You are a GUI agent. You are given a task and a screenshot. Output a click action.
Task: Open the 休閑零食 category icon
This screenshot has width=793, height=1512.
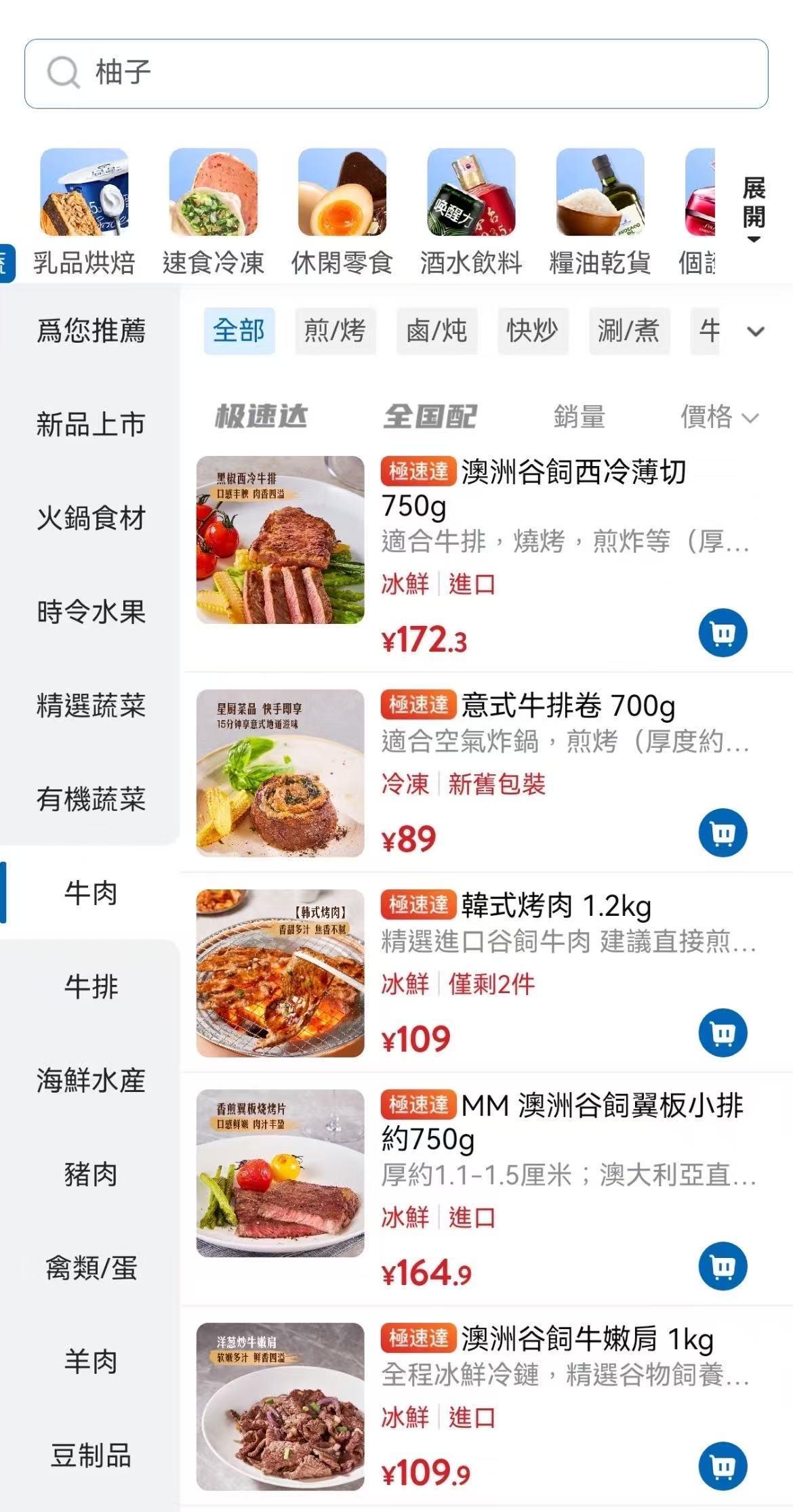click(343, 195)
